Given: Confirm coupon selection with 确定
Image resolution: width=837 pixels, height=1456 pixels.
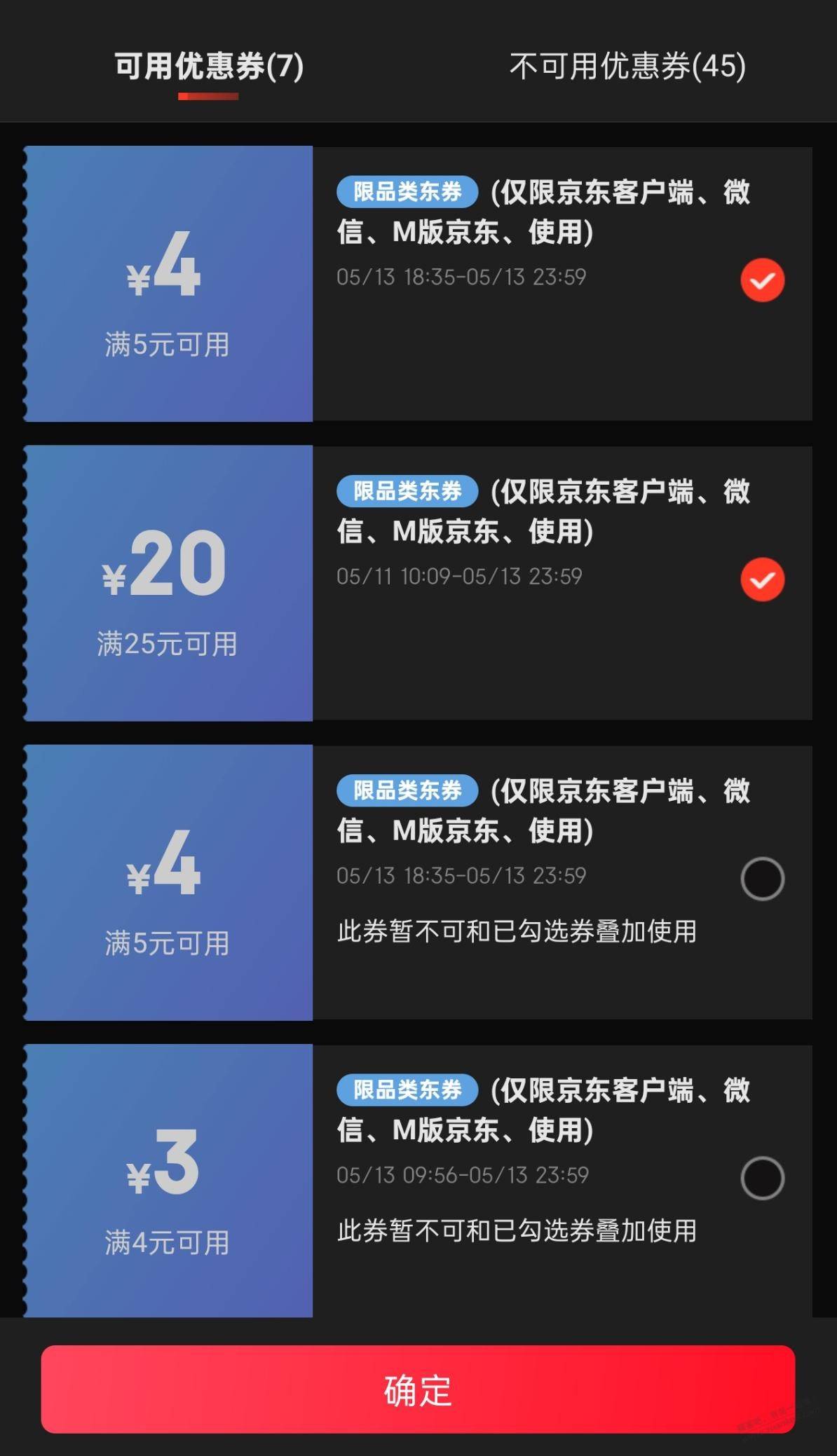Looking at the screenshot, I should pyautogui.click(x=418, y=1389).
